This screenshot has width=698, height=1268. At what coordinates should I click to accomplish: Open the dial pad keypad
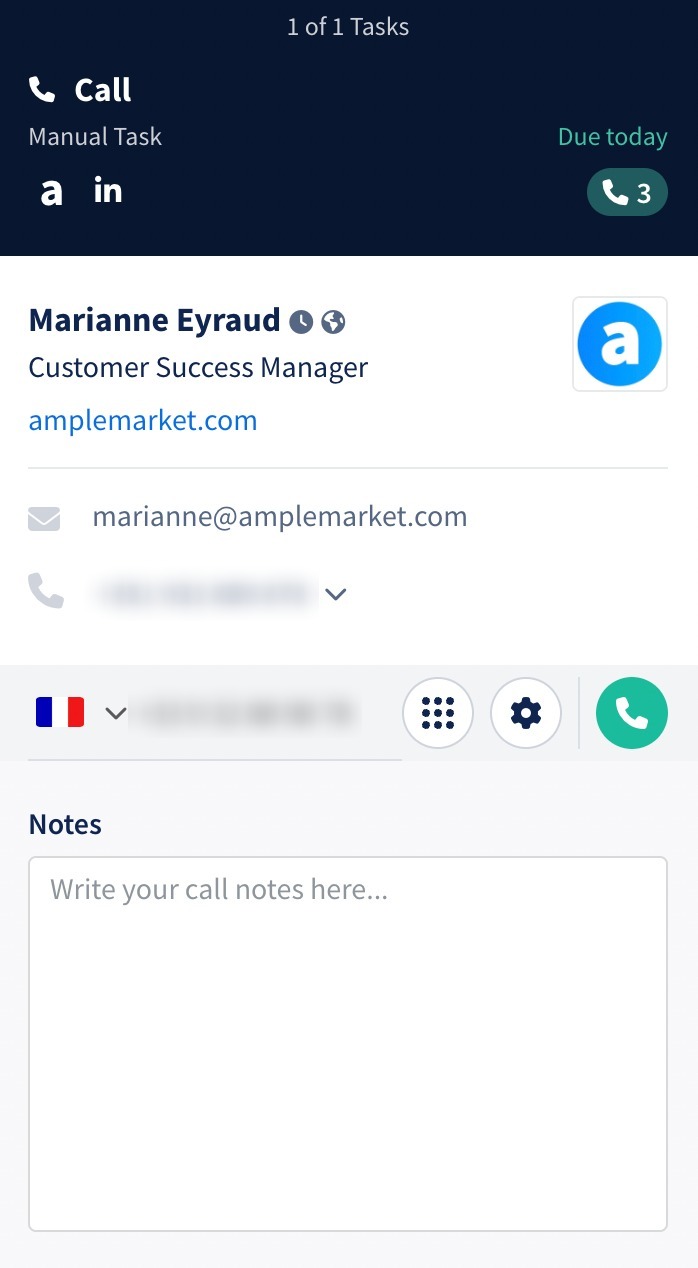(x=438, y=713)
